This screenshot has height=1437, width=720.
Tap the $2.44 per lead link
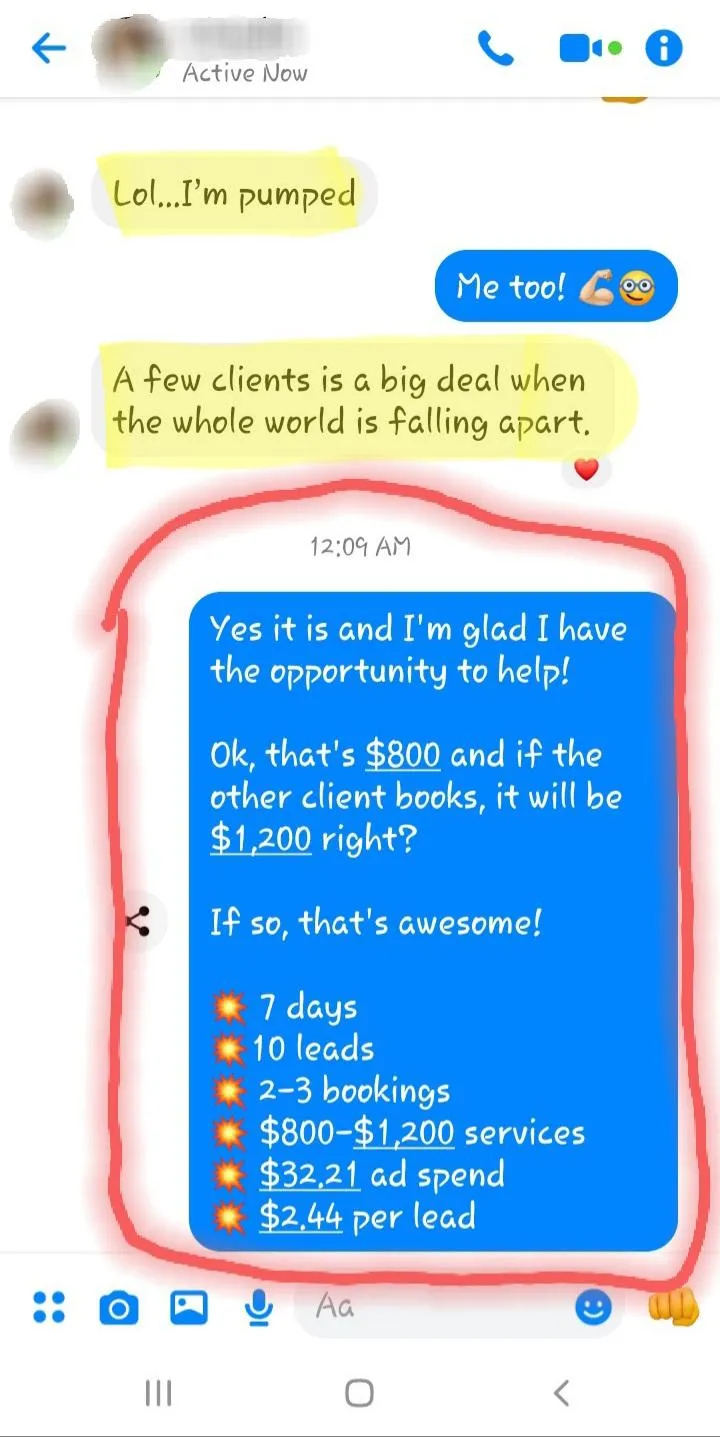[301, 1217]
